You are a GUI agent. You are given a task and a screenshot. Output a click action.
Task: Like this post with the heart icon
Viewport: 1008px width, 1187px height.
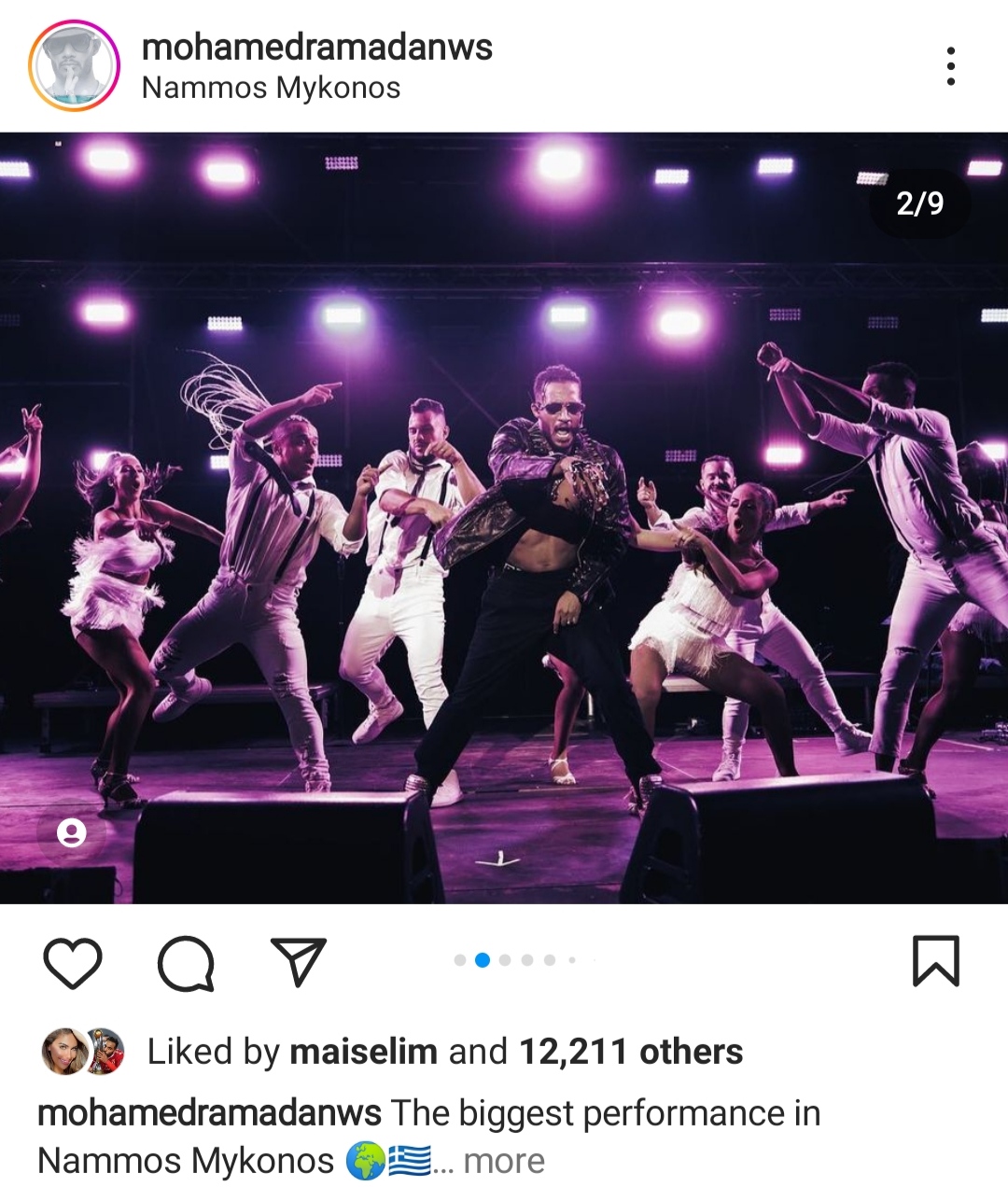pyautogui.click(x=73, y=963)
